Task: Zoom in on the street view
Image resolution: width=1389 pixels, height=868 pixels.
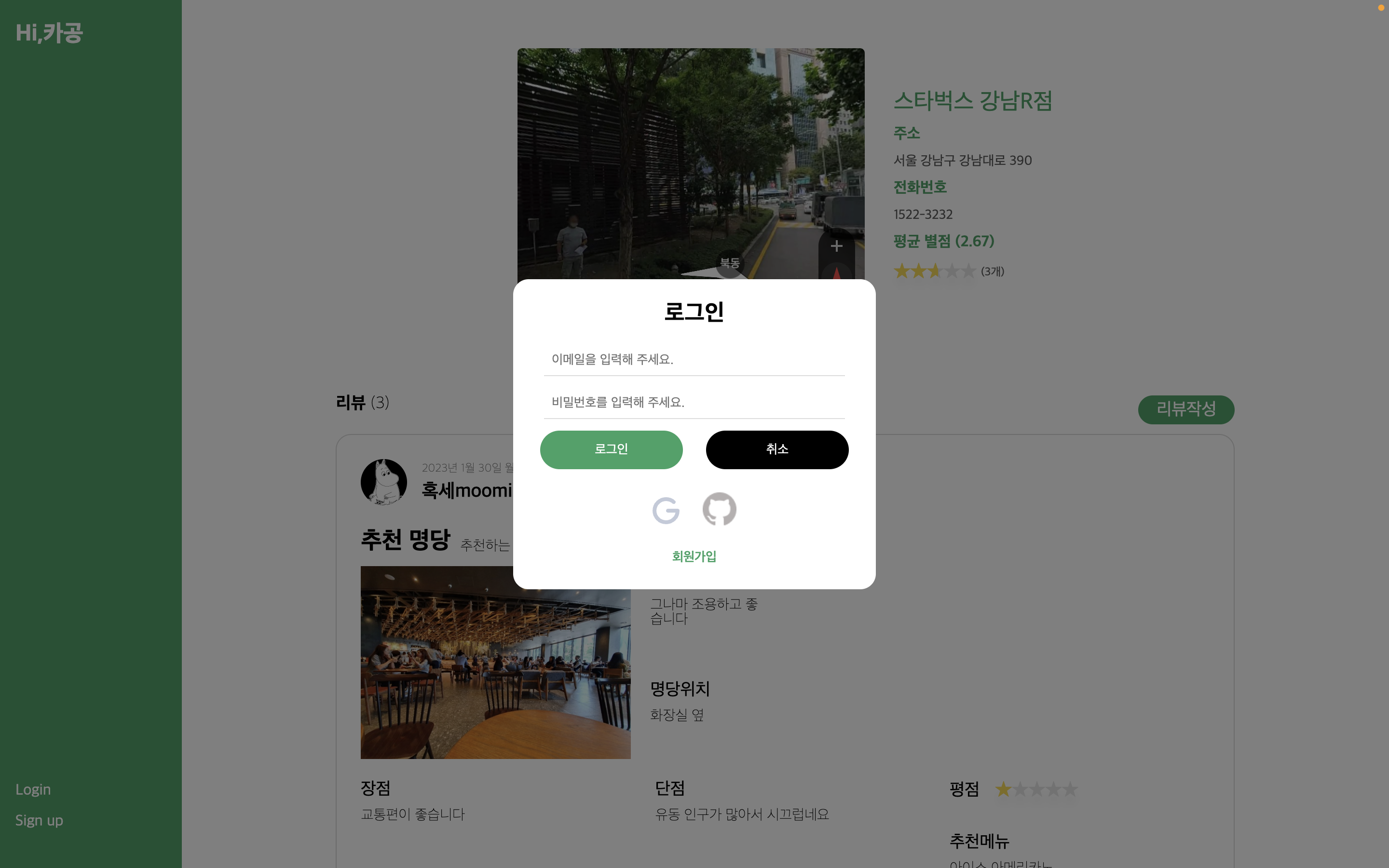Action: coord(836,246)
